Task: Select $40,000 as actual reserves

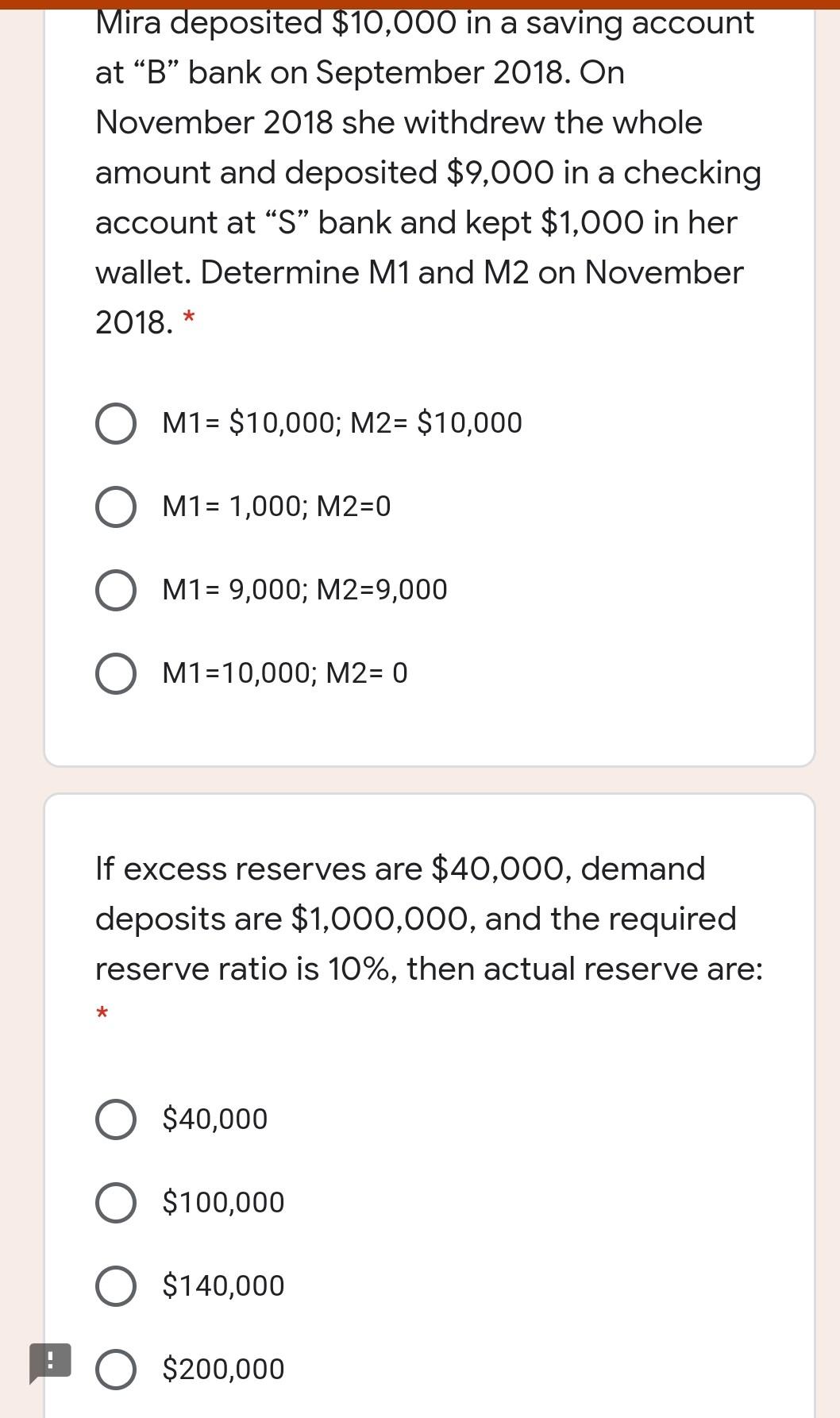Action: point(116,1119)
